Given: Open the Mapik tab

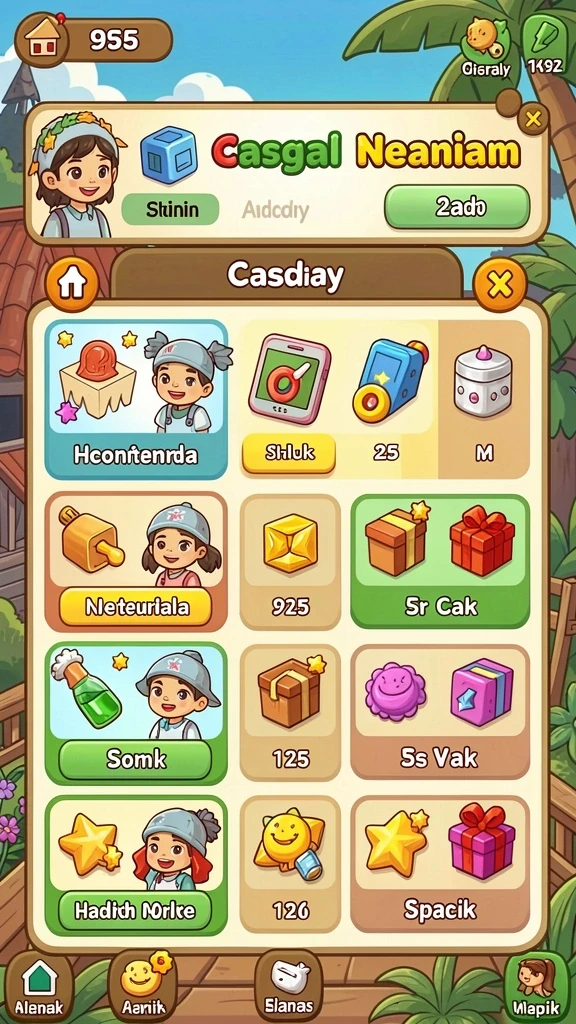Looking at the screenshot, I should point(536,986).
